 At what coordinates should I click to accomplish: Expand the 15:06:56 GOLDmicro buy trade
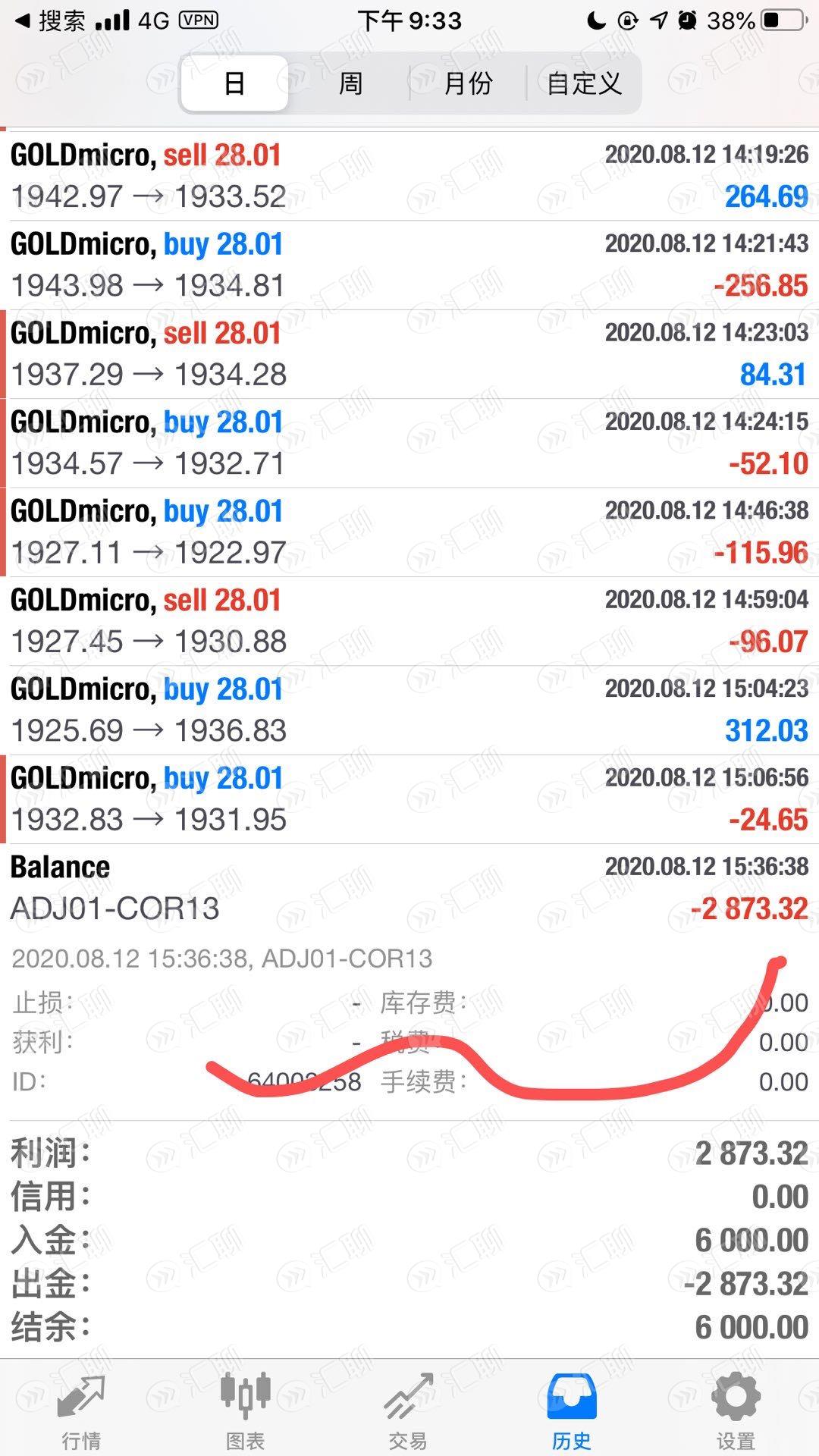pos(409,799)
